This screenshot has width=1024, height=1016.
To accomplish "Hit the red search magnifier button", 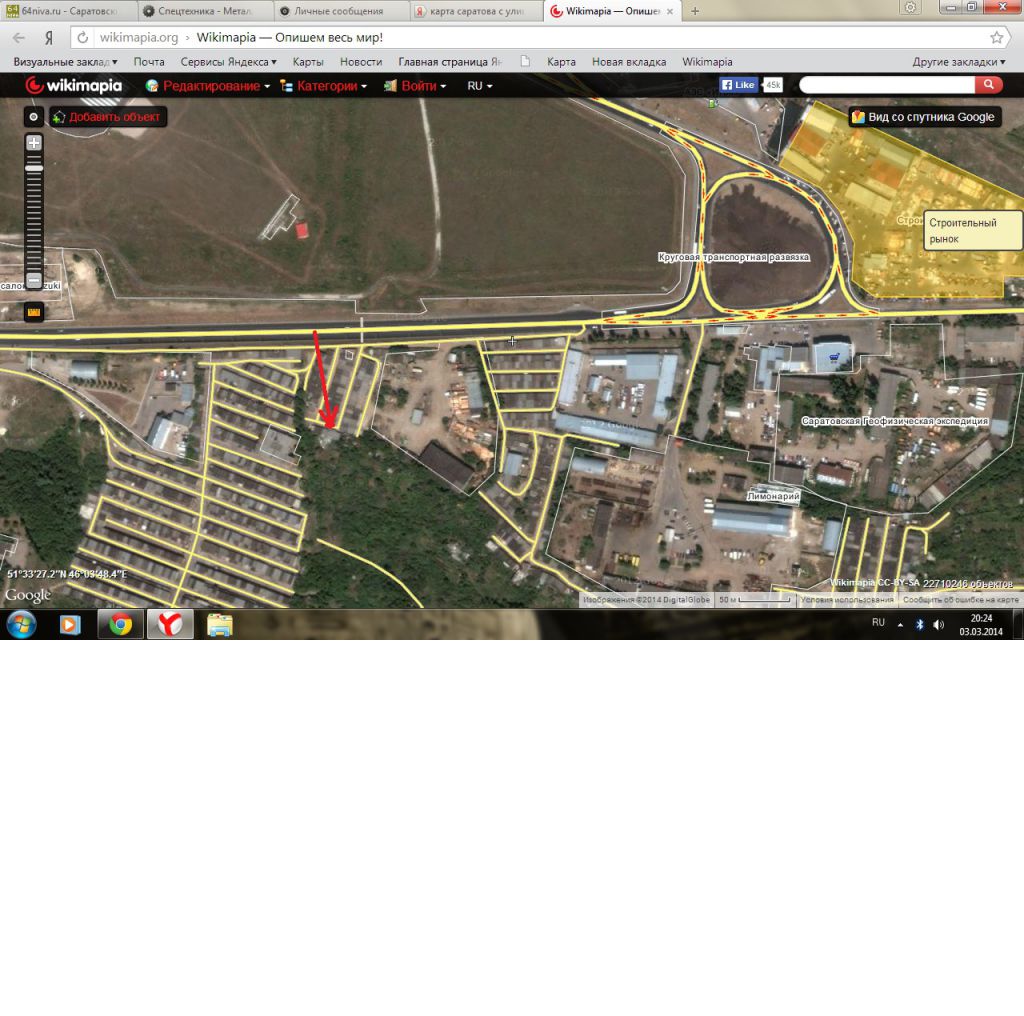I will pyautogui.click(x=988, y=85).
